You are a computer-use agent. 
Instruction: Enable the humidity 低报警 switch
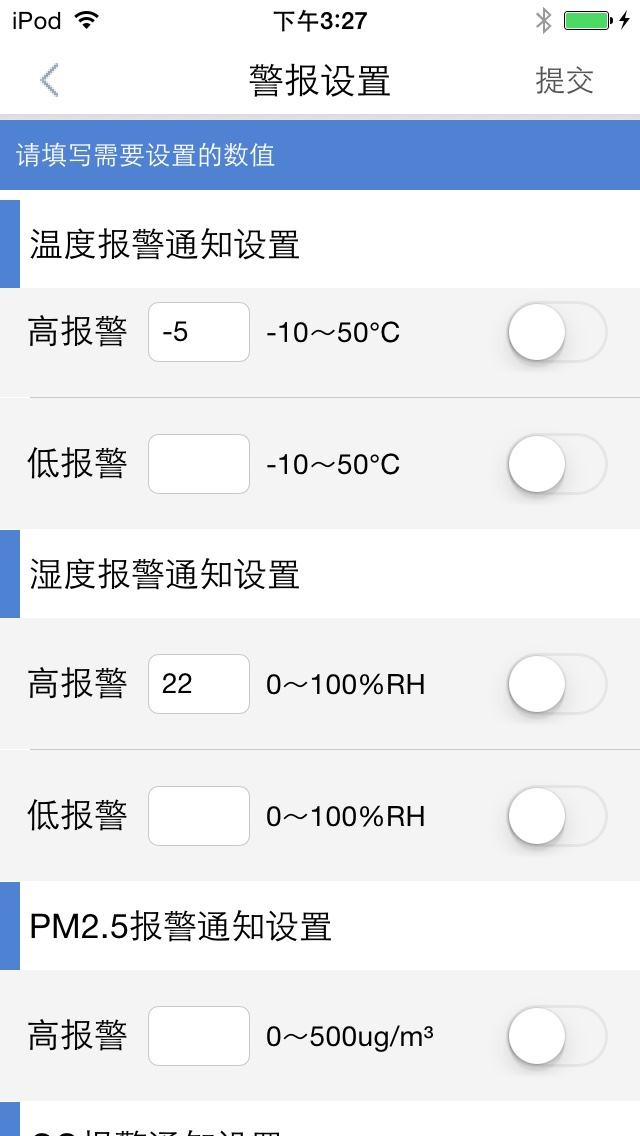point(557,816)
